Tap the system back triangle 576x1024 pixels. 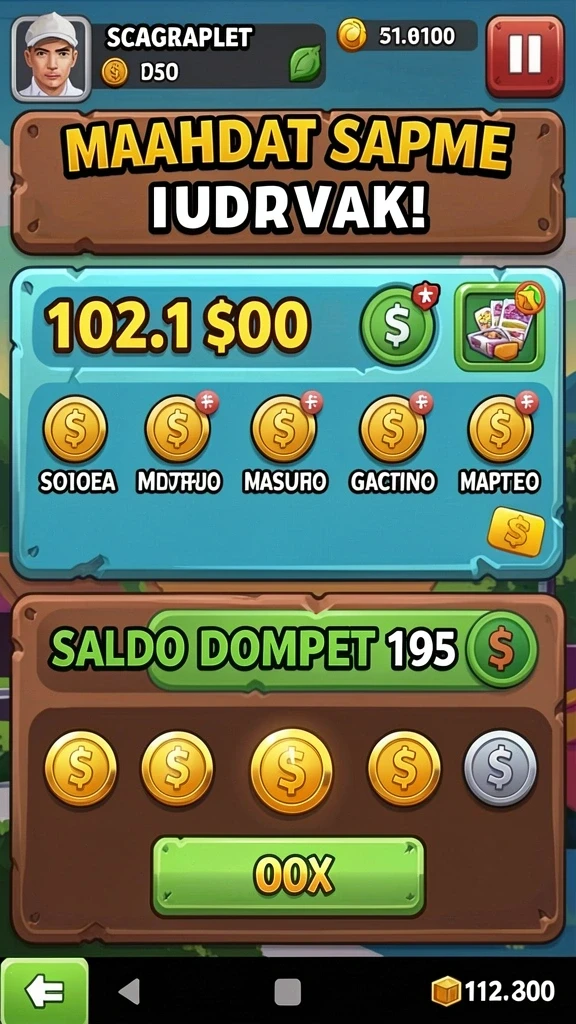131,992
